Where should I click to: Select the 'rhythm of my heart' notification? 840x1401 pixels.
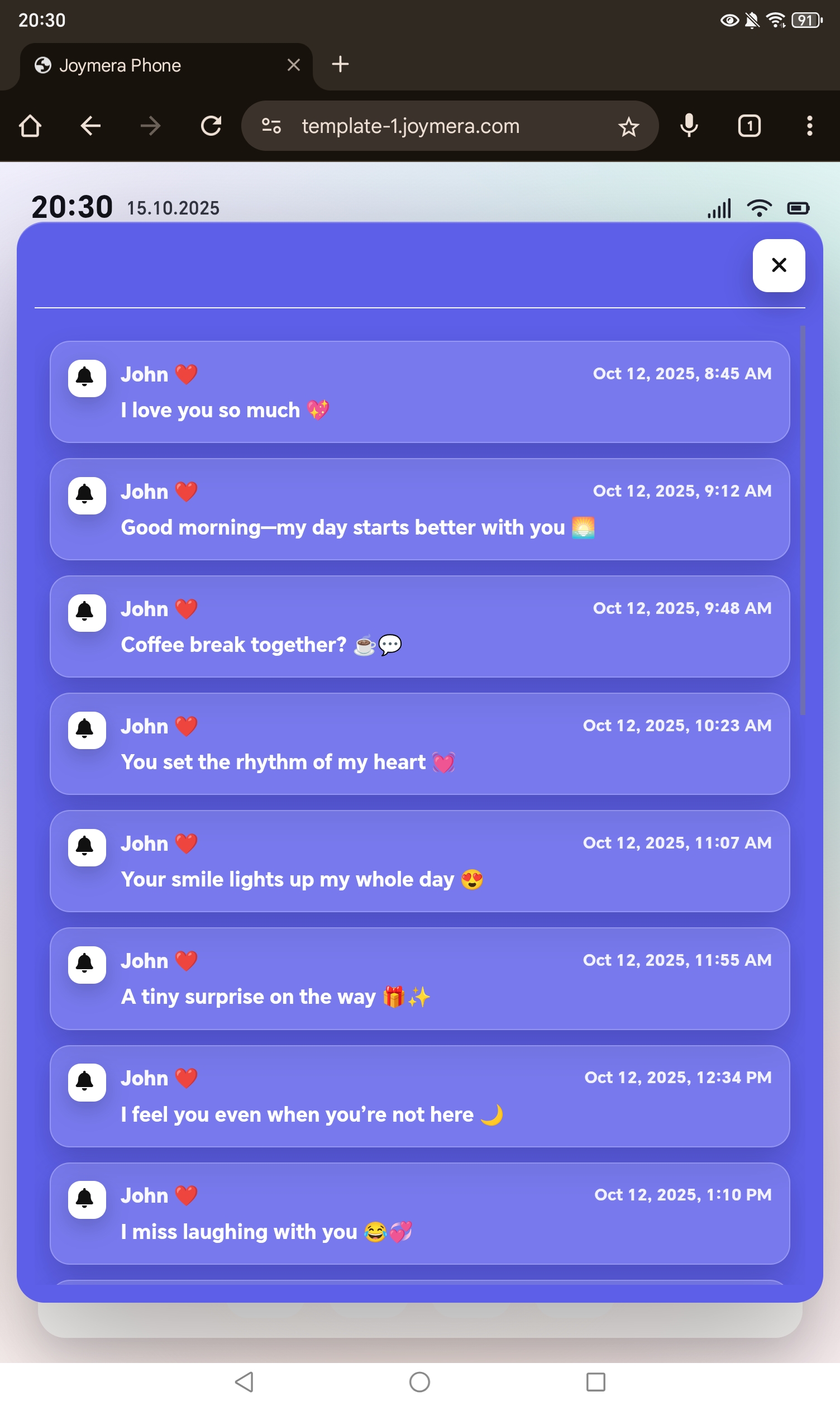(419, 744)
